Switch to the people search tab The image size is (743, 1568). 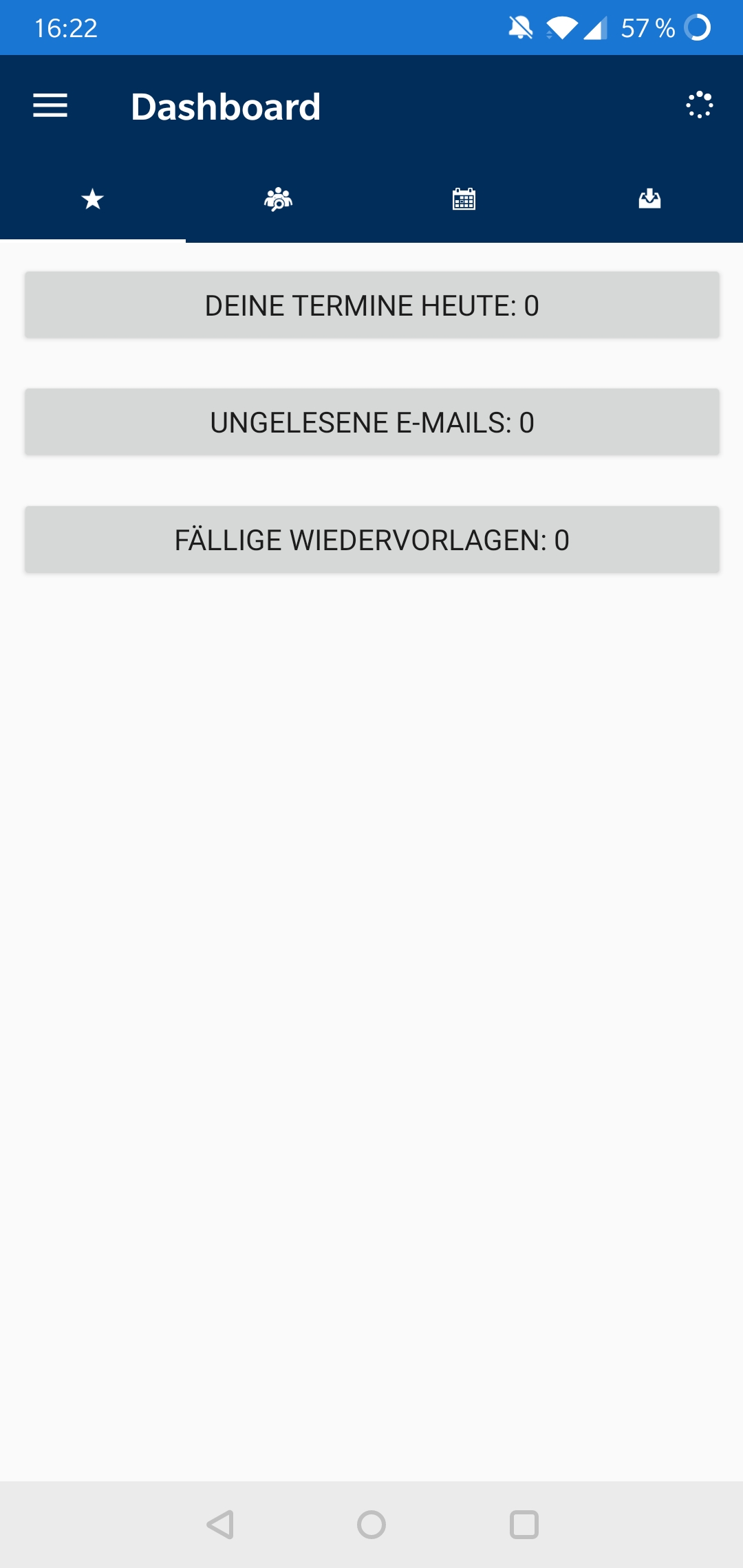tap(279, 199)
